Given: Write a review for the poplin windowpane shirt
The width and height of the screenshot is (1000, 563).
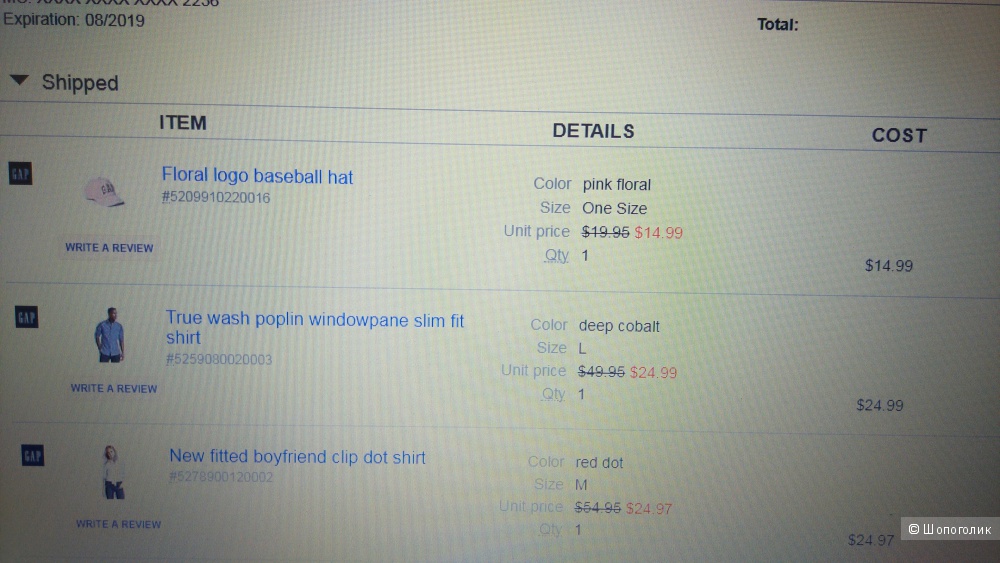Looking at the screenshot, I should 114,388.
